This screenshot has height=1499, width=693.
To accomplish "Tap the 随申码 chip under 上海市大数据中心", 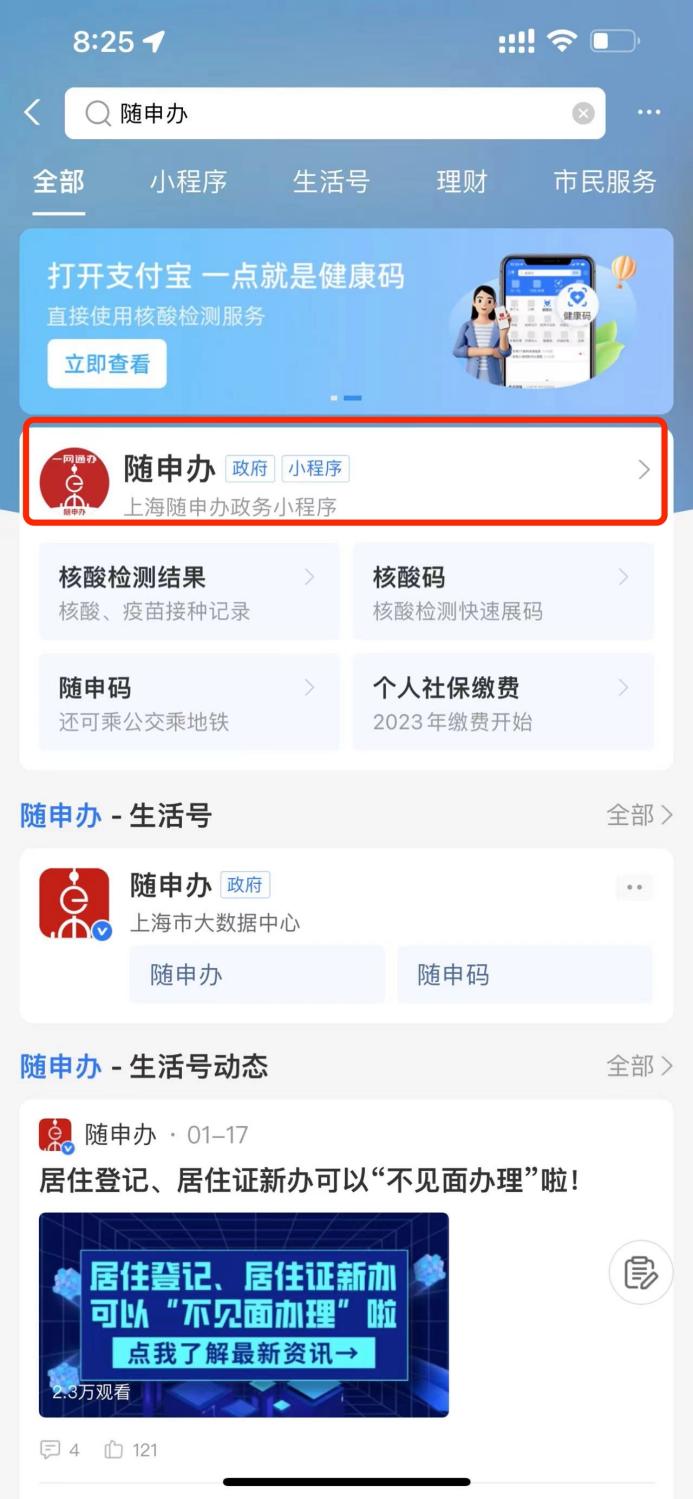I will 524,975.
